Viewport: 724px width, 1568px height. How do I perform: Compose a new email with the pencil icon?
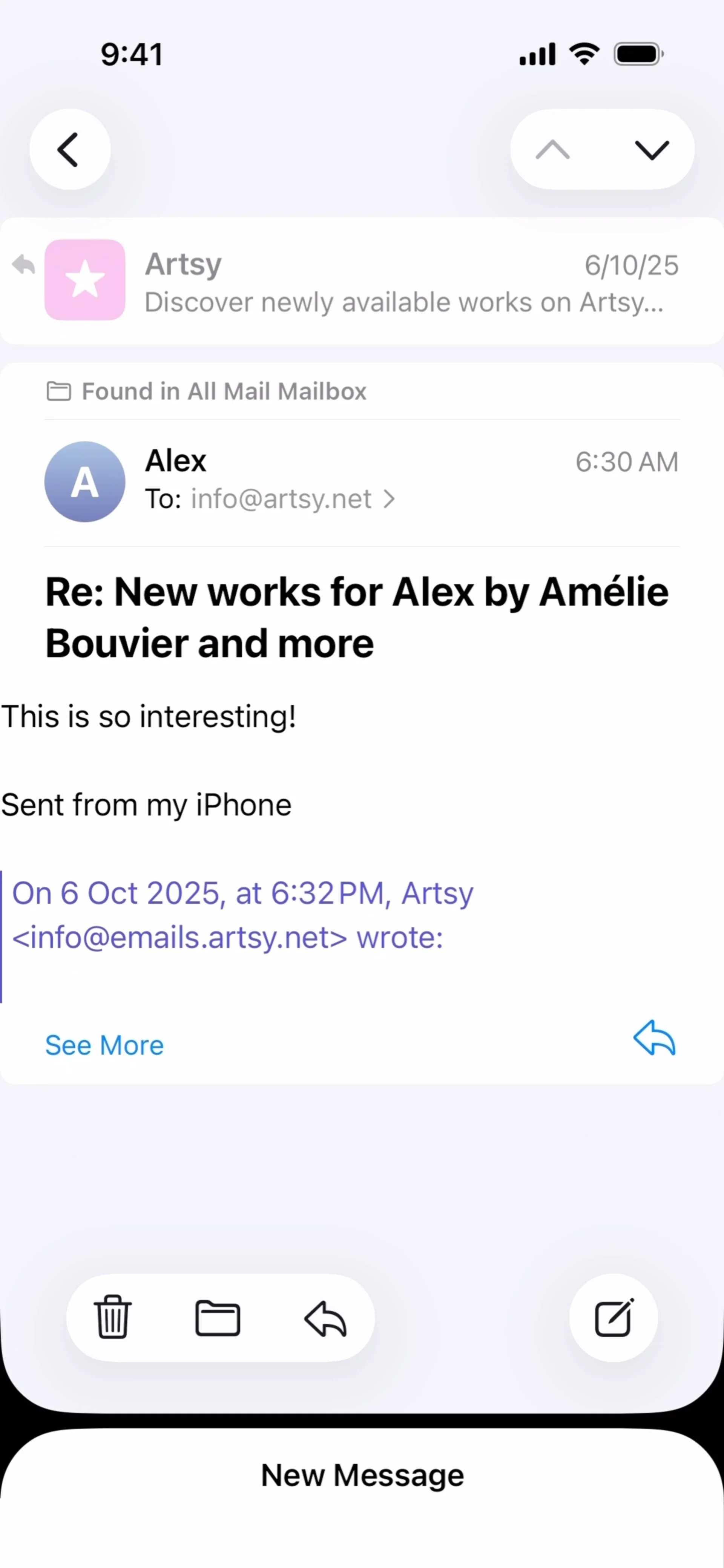[x=614, y=1317]
